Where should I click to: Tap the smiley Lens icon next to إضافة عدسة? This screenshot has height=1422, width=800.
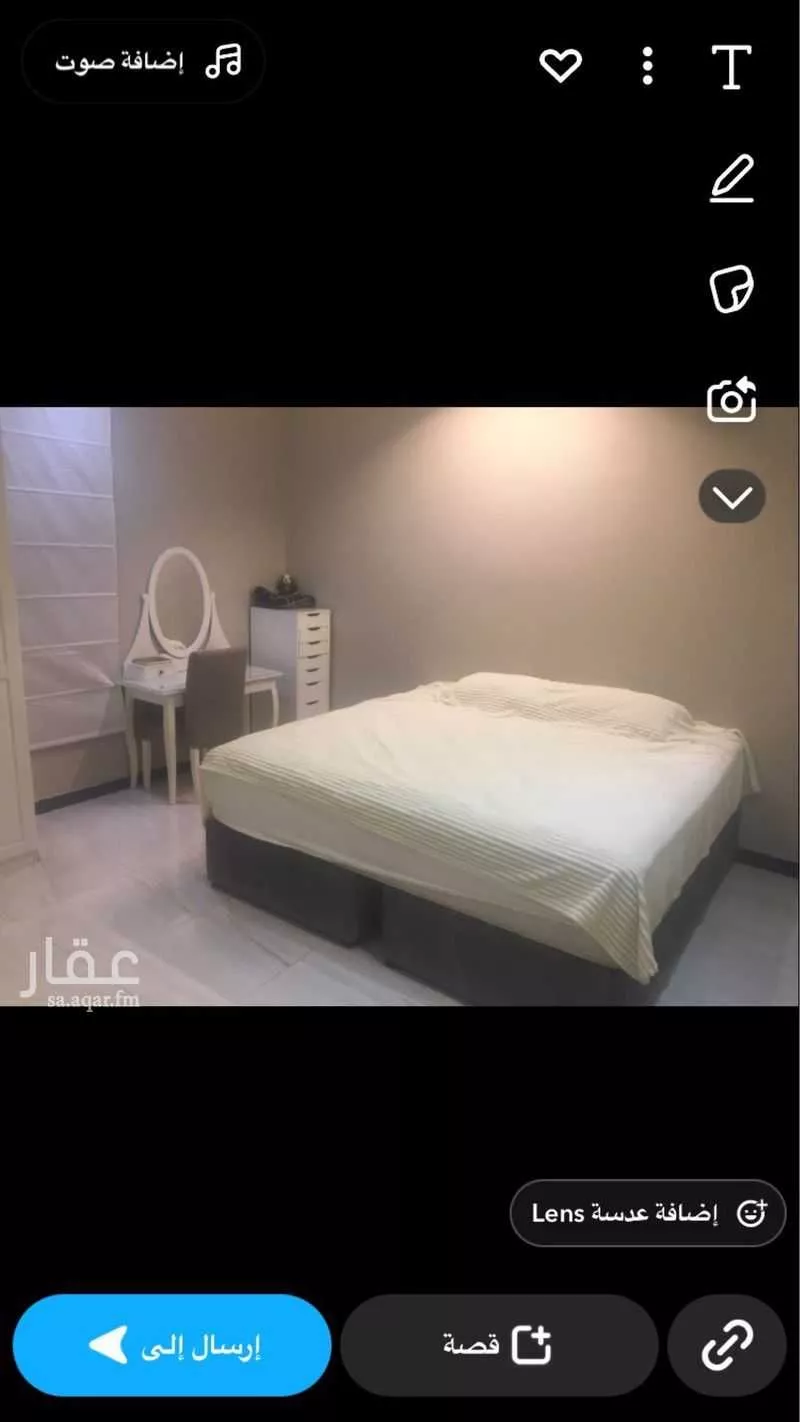pyautogui.click(x=749, y=1213)
